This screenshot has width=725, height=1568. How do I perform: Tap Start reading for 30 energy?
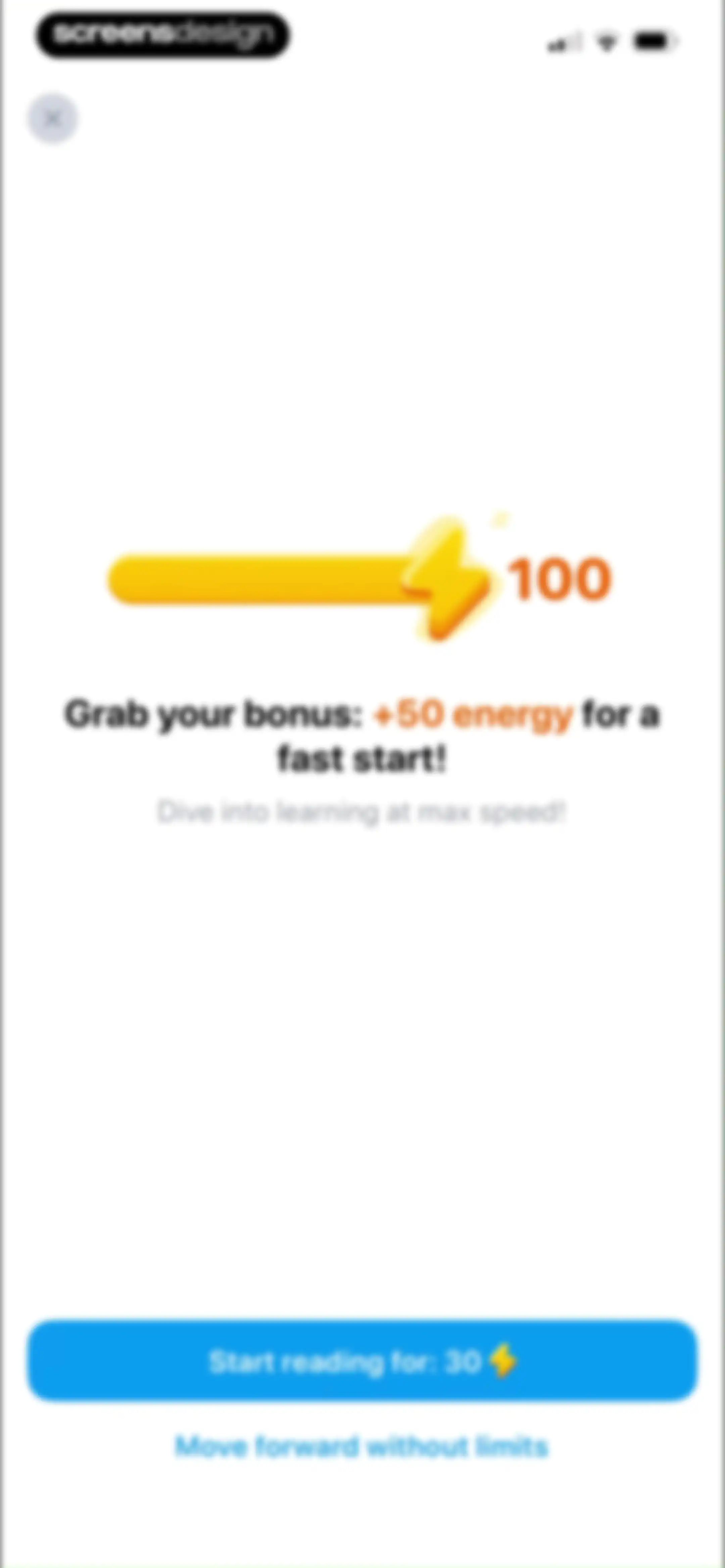tap(362, 1361)
